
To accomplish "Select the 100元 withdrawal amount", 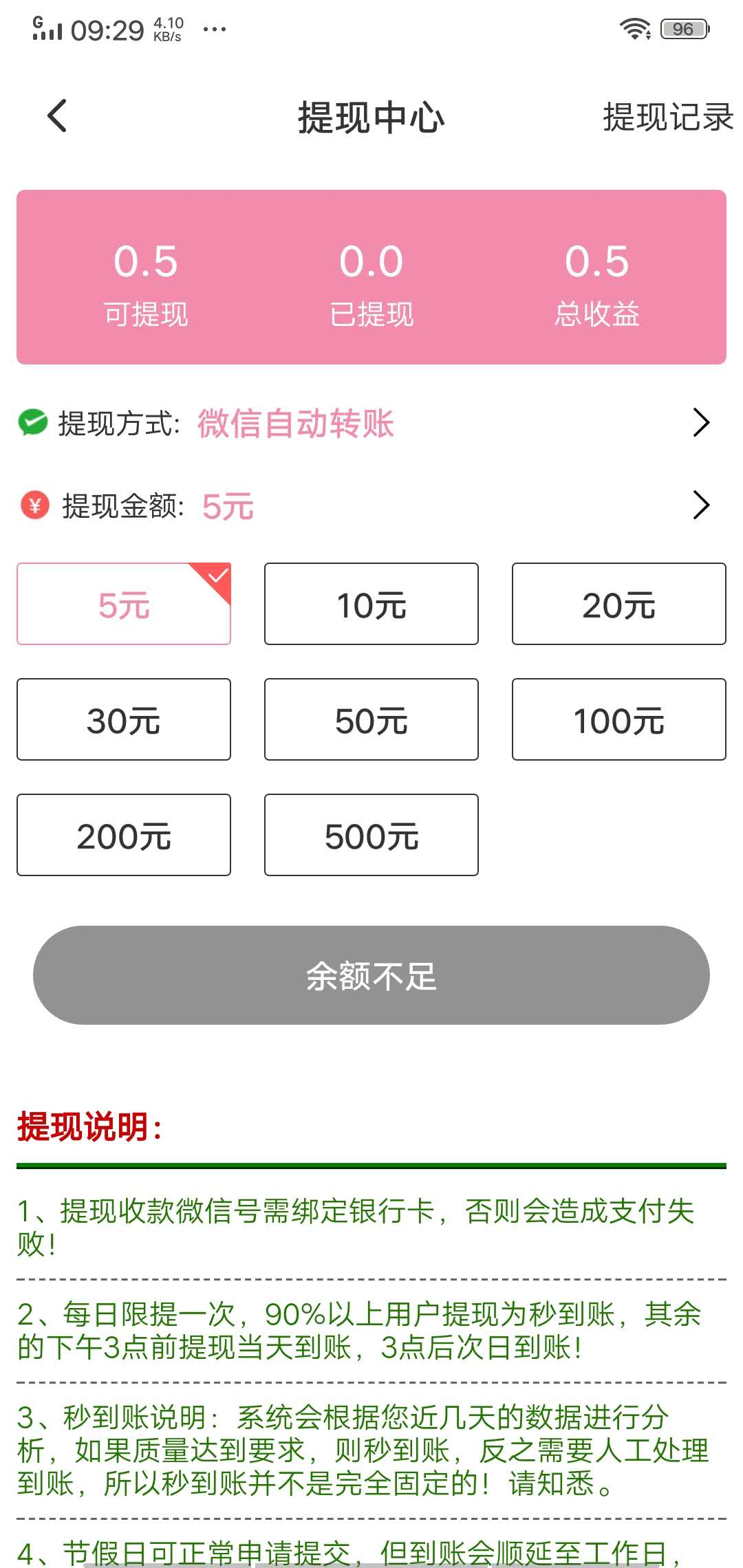I will click(618, 719).
